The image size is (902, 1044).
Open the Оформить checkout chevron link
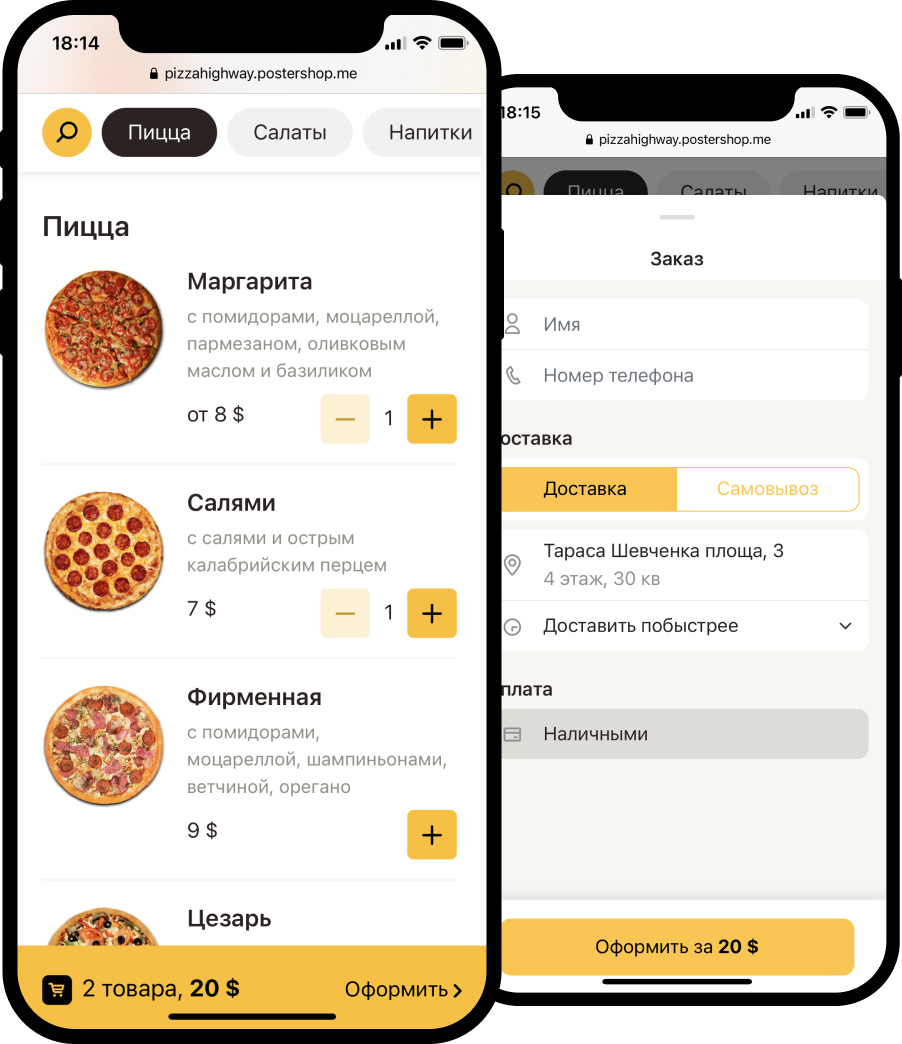pos(403,988)
